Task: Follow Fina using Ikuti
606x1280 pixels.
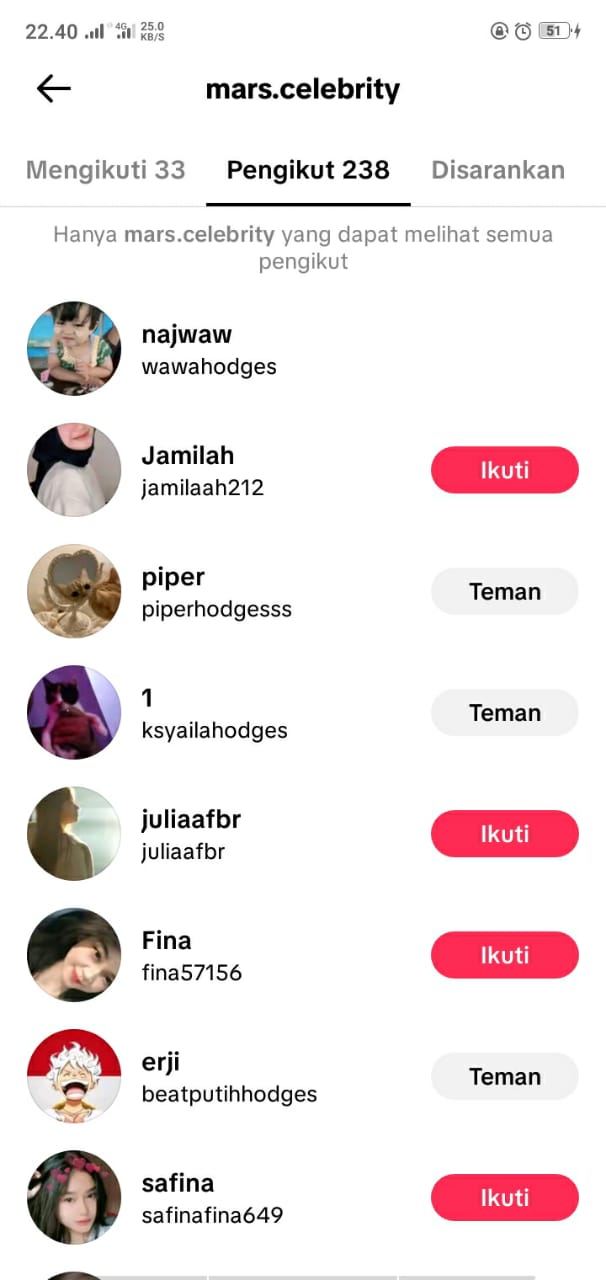Action: click(x=504, y=955)
